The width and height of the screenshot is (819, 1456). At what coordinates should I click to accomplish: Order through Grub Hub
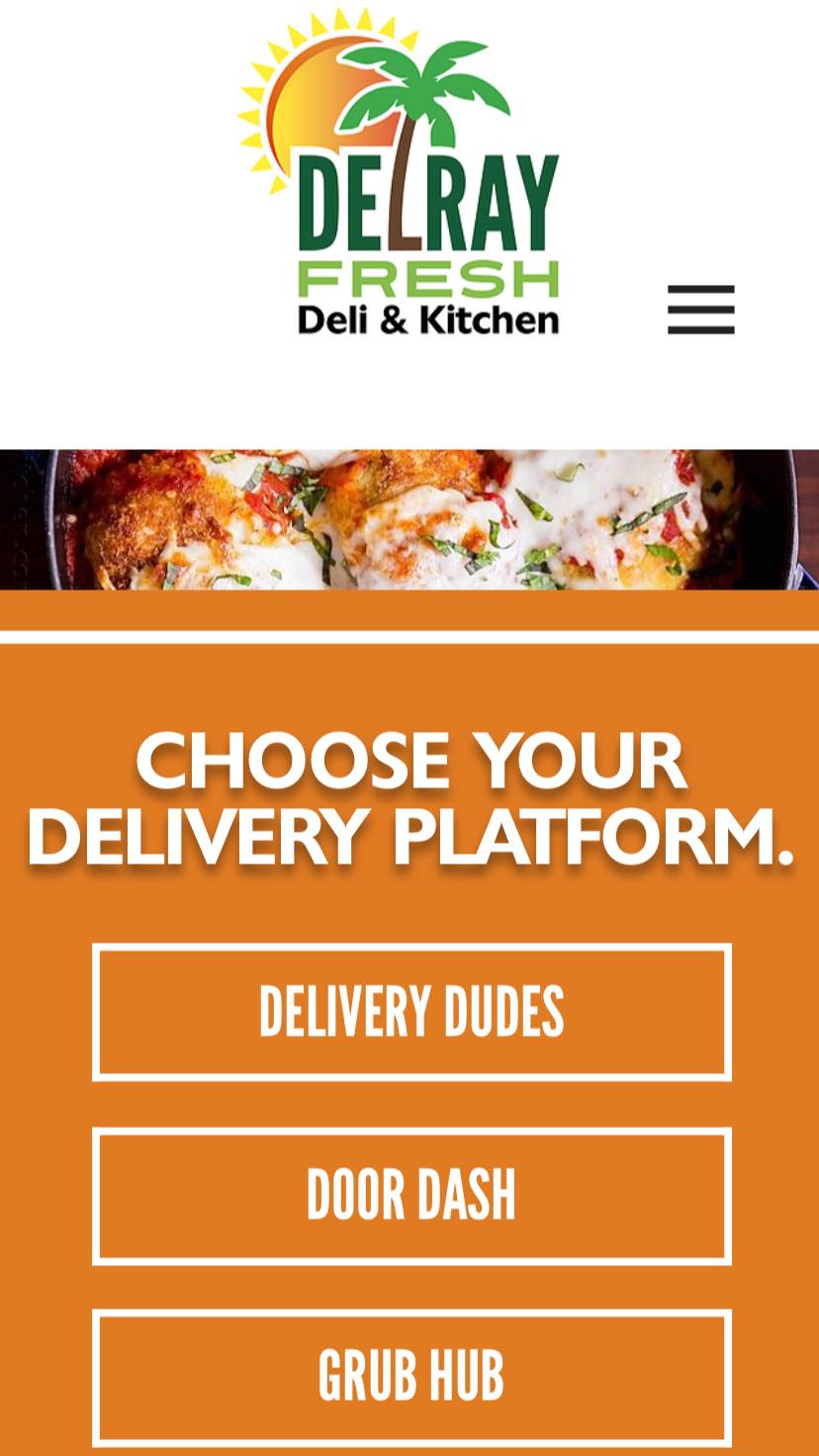point(411,1376)
